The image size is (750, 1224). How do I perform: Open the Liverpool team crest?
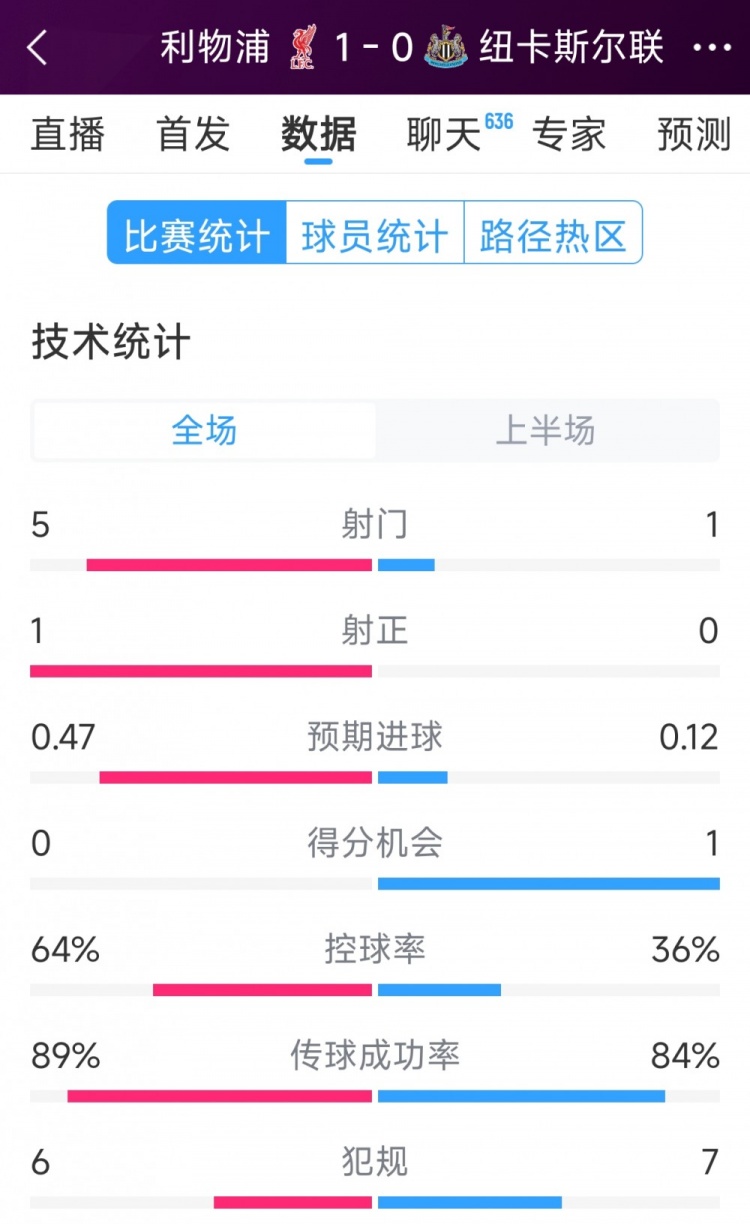[x=299, y=45]
